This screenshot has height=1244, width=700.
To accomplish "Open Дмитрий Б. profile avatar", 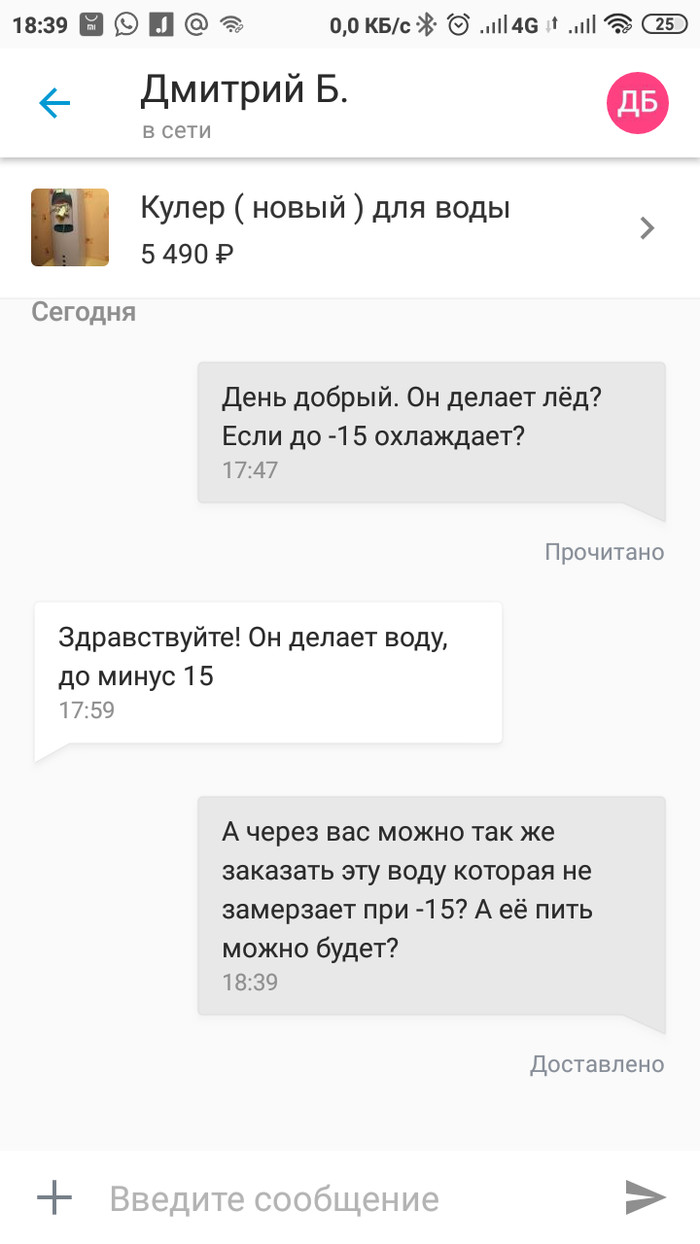I will 637,102.
